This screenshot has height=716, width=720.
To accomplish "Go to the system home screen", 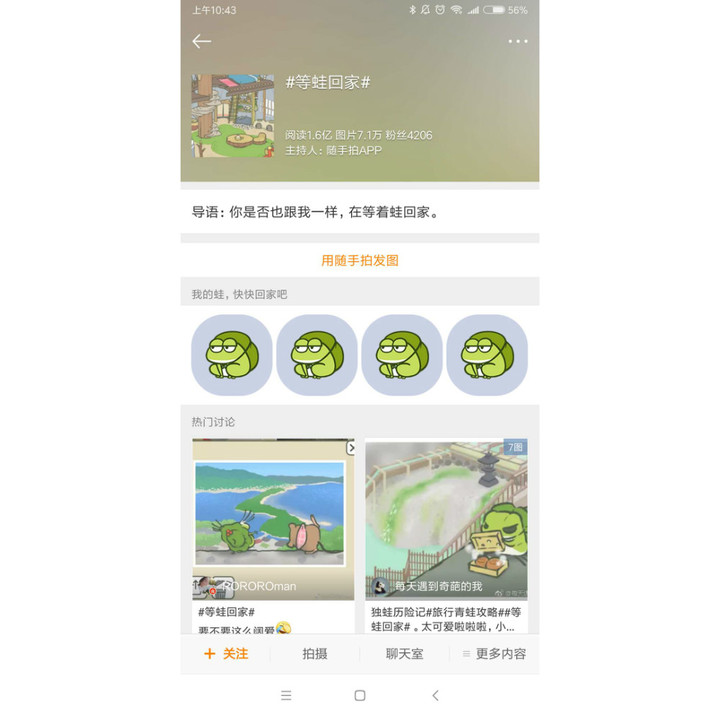I will click(x=360, y=695).
